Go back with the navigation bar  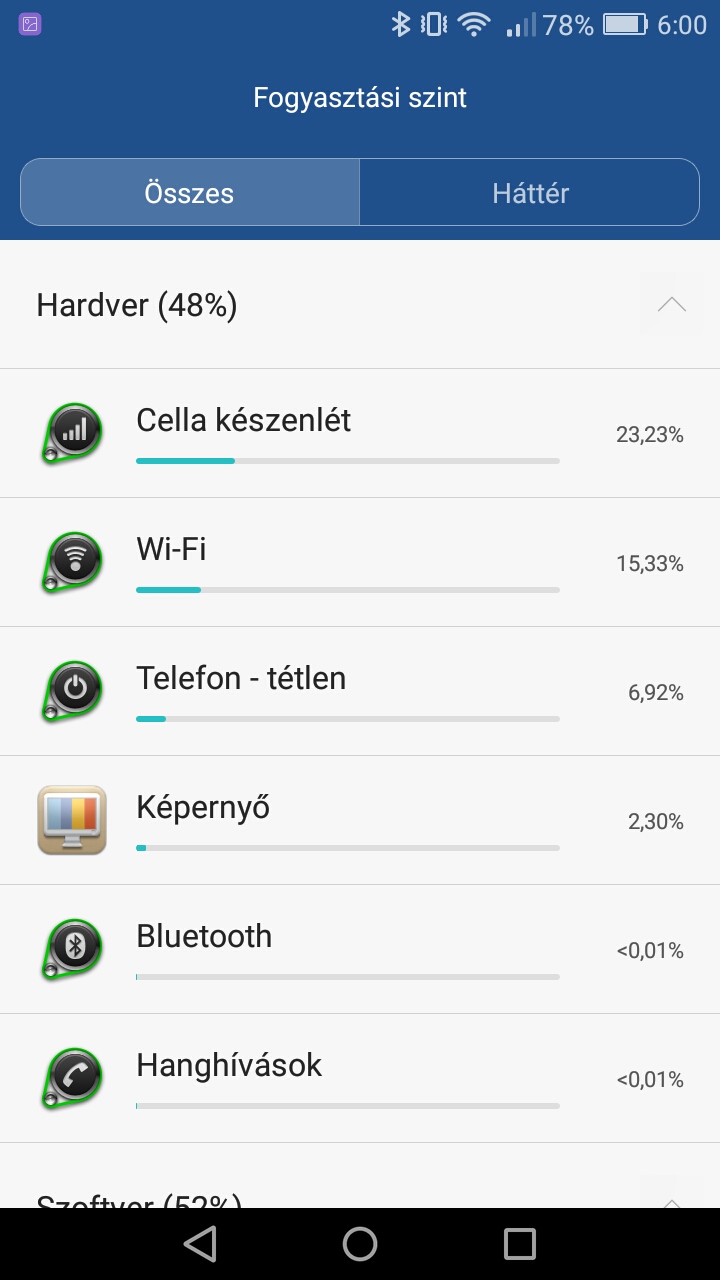coord(200,1244)
